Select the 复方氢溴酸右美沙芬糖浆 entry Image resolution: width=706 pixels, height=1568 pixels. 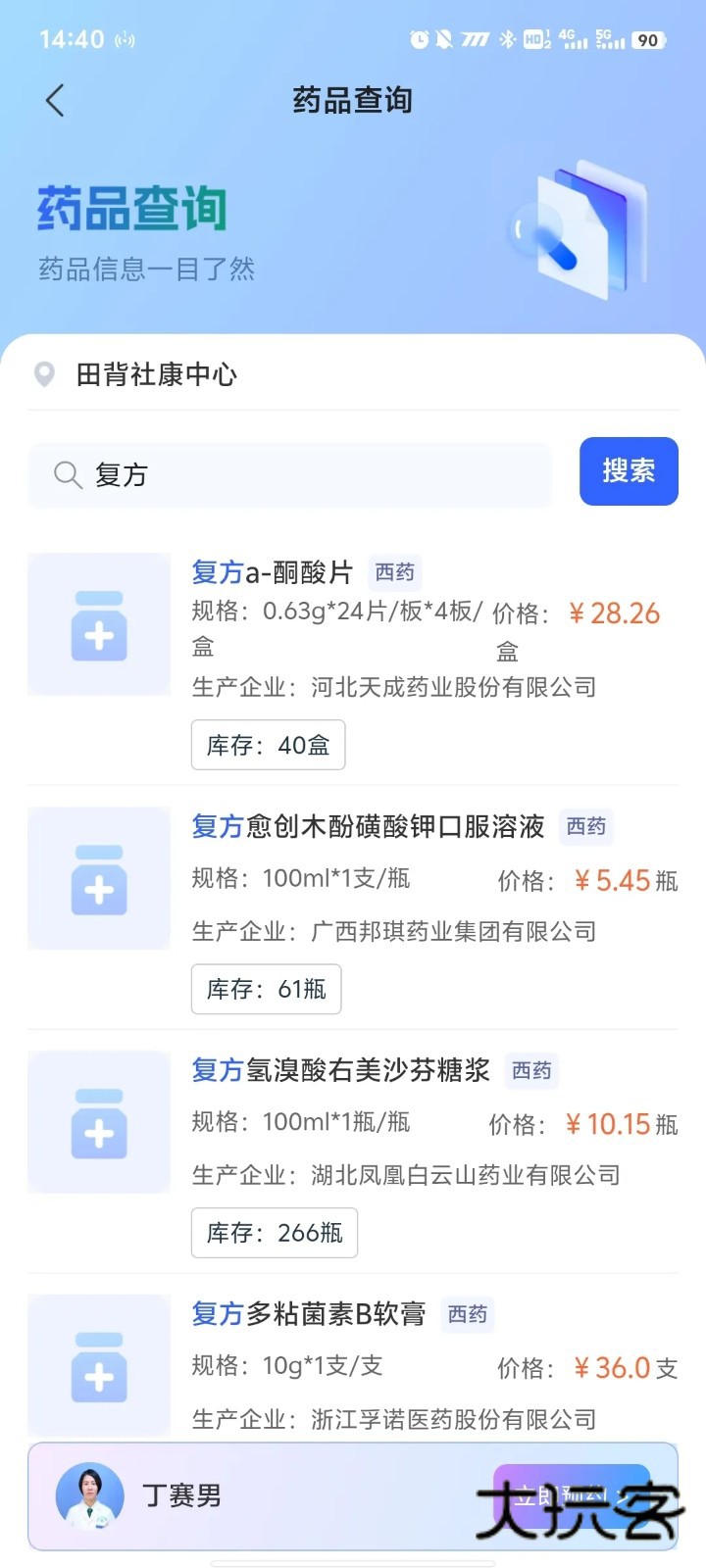341,1070
